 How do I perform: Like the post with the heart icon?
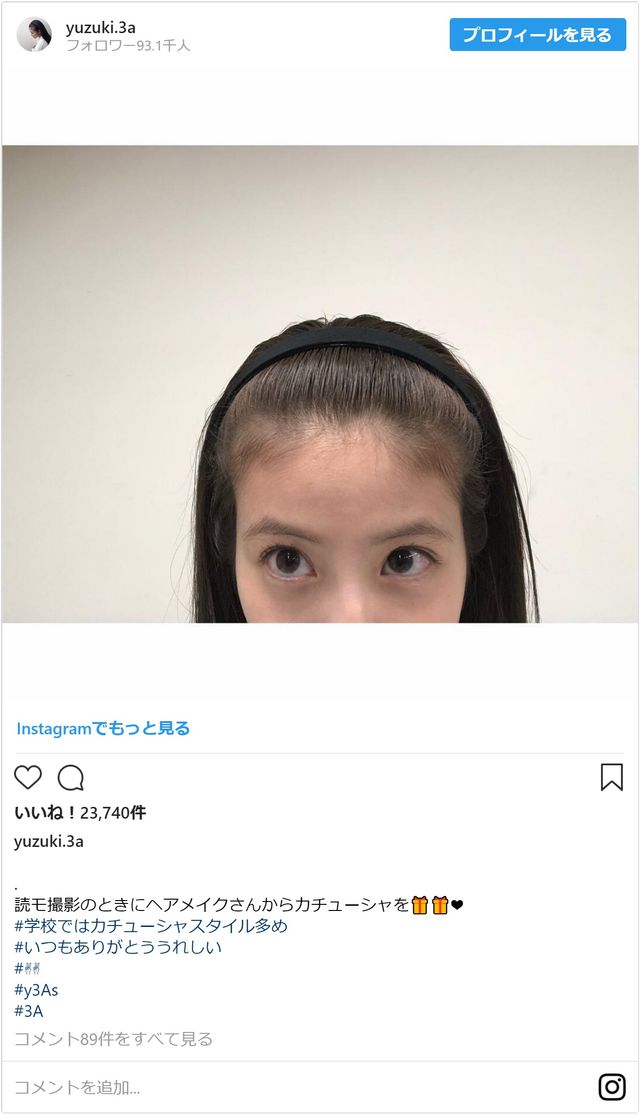[x=28, y=778]
